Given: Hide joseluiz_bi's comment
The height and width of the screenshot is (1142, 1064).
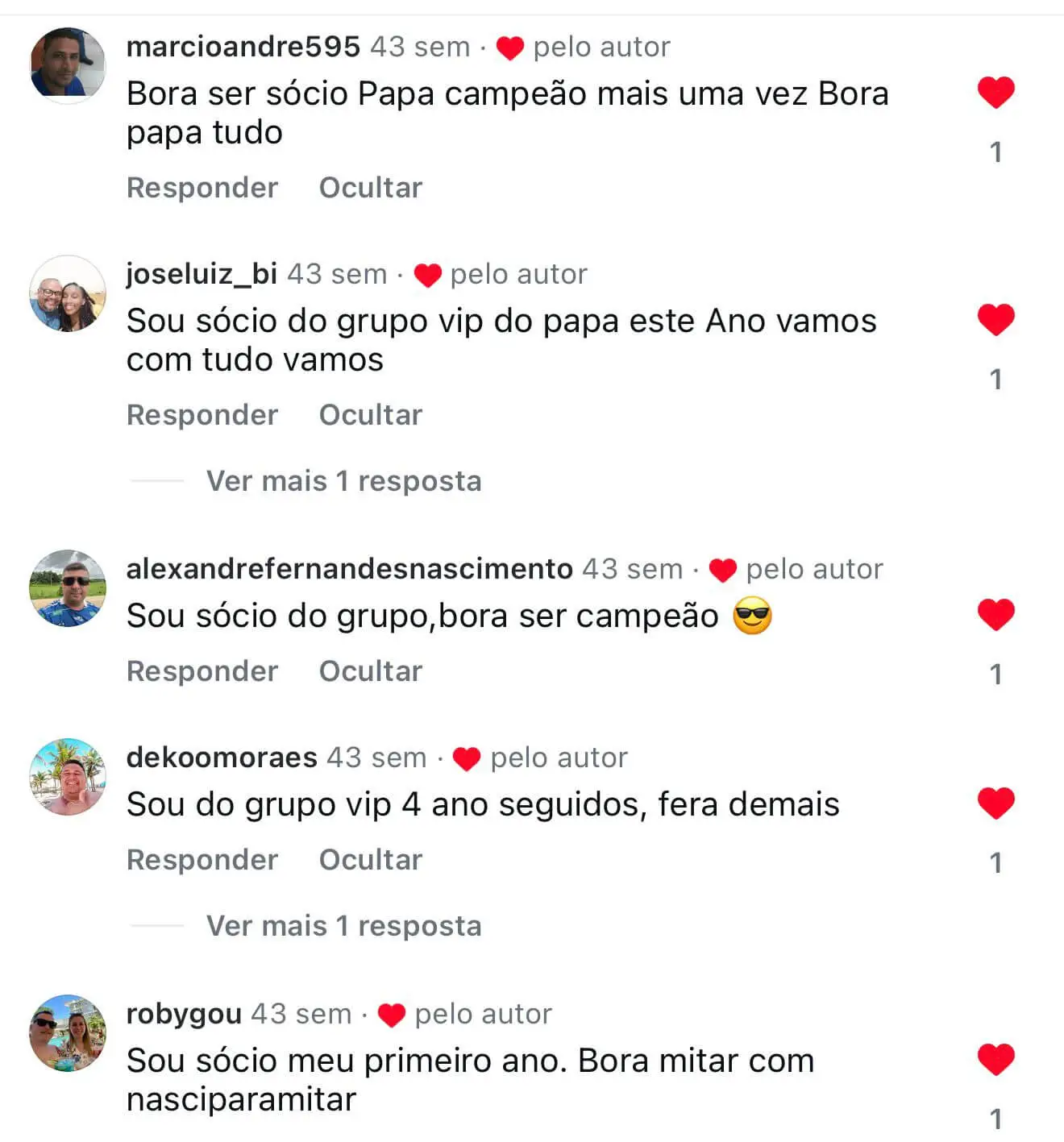Looking at the screenshot, I should coord(370,415).
